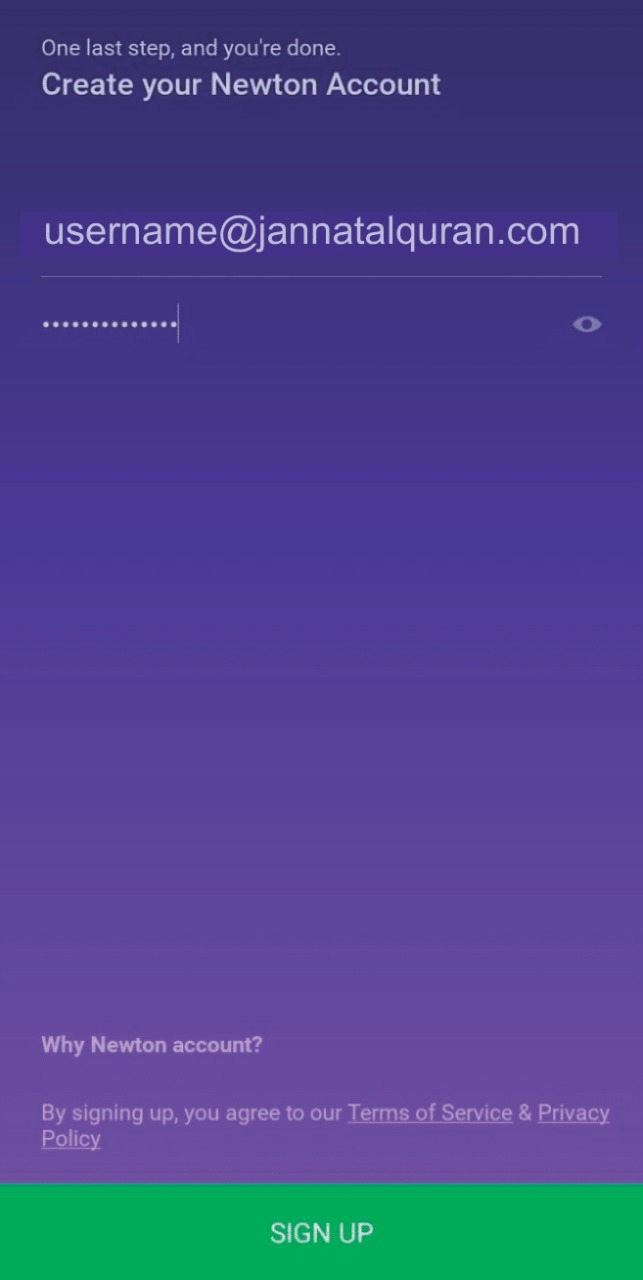Show the password with the eye icon

(x=587, y=324)
